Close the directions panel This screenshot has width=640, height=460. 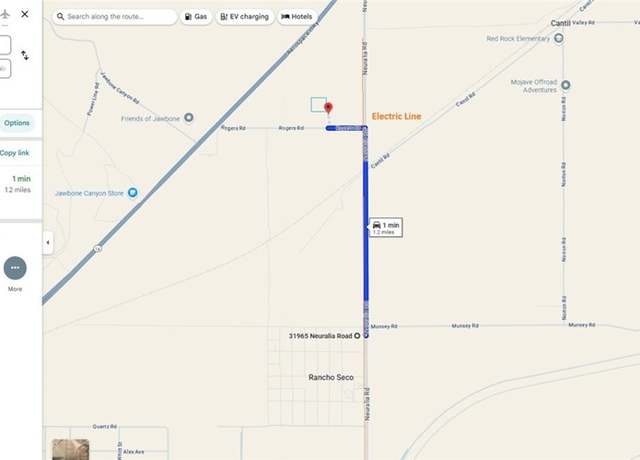point(25,14)
